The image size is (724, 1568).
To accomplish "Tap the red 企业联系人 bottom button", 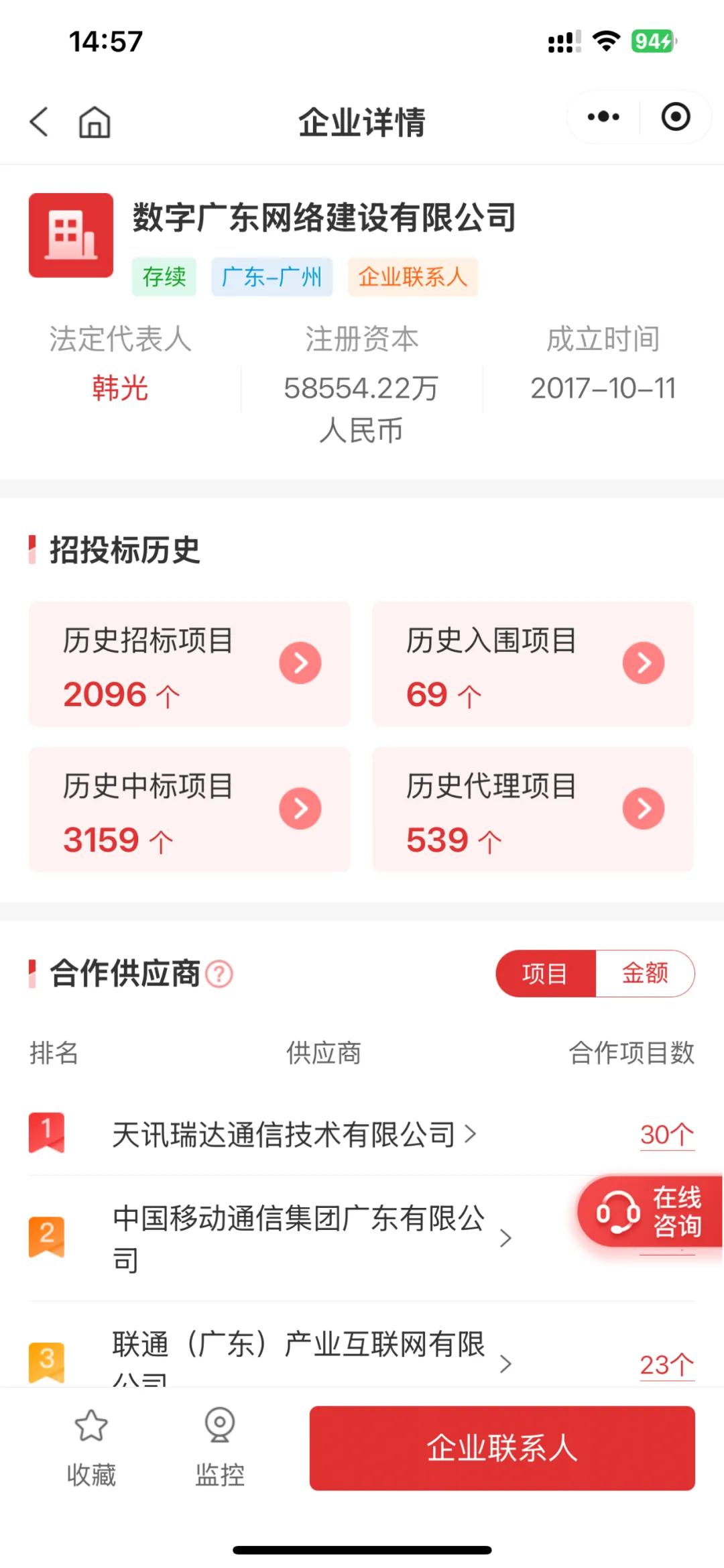I will point(501,1448).
